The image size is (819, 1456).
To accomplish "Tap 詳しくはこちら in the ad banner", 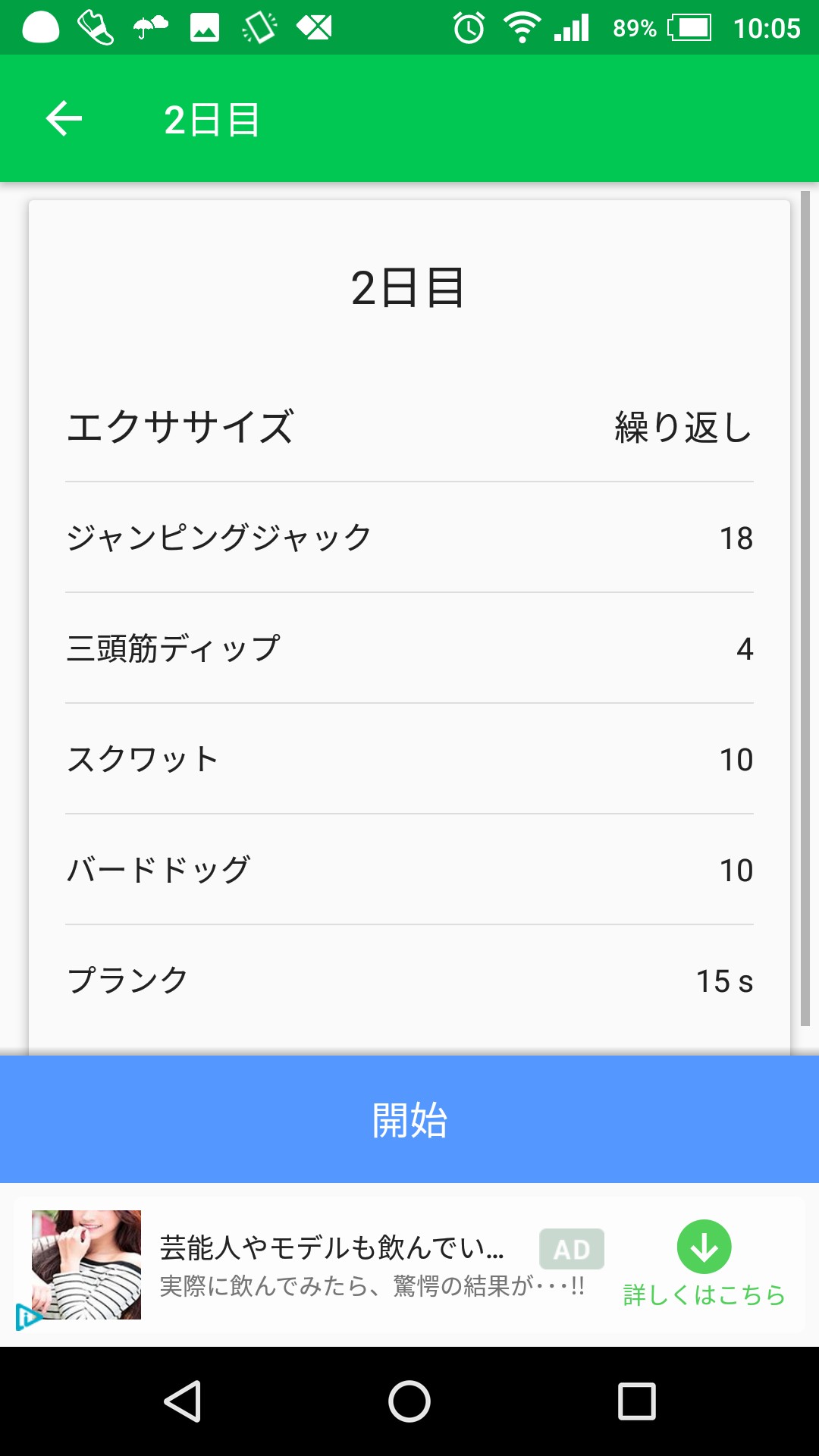I will (x=704, y=1294).
